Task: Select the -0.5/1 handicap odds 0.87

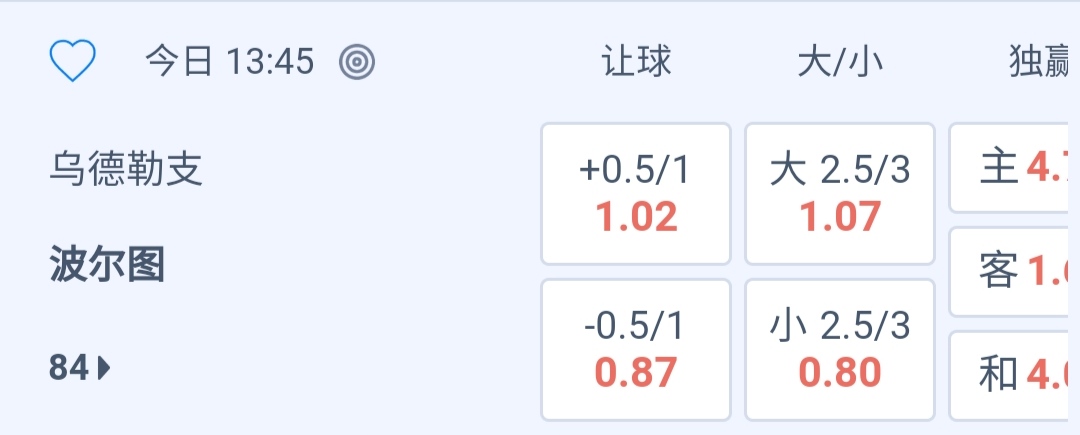Action: [x=635, y=349]
